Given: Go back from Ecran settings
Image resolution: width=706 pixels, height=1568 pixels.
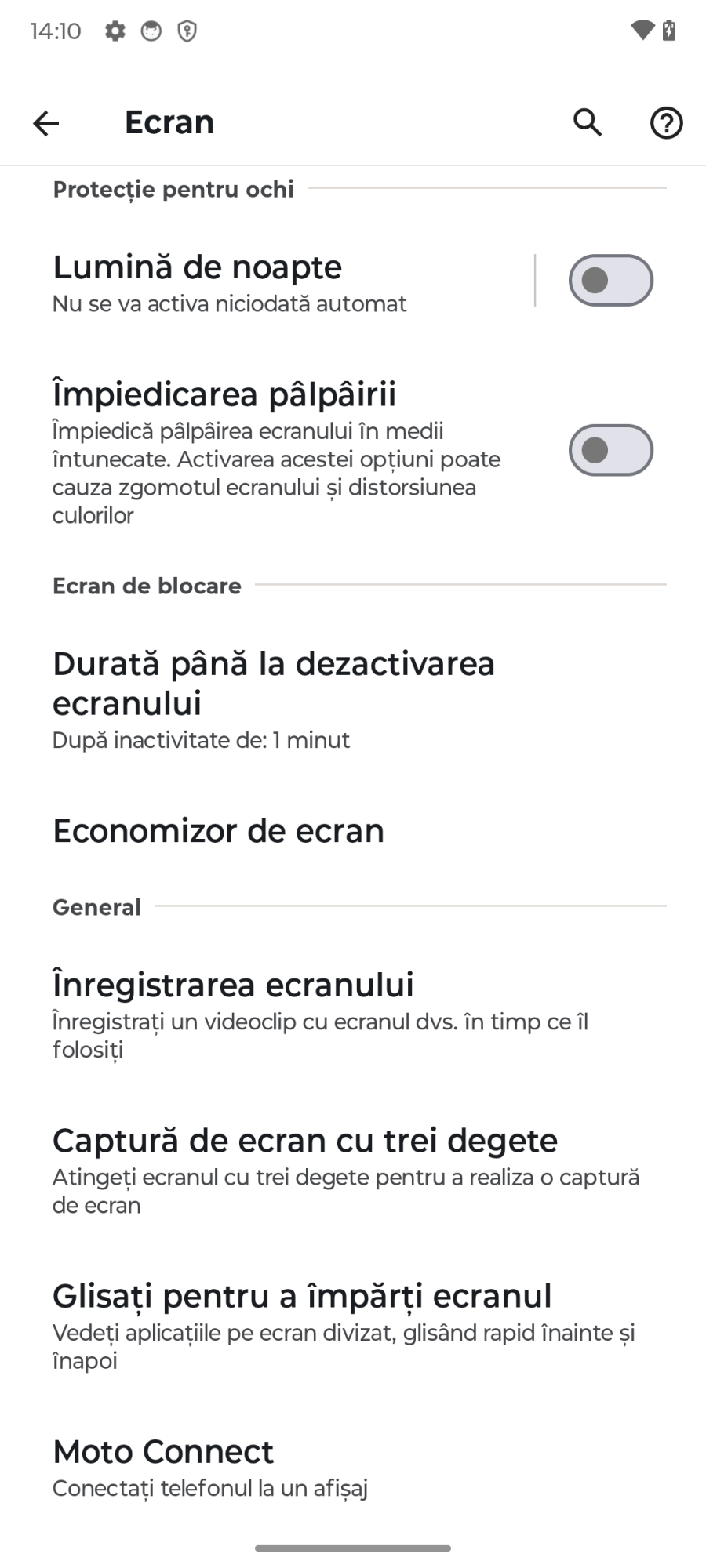Looking at the screenshot, I should coord(46,123).
